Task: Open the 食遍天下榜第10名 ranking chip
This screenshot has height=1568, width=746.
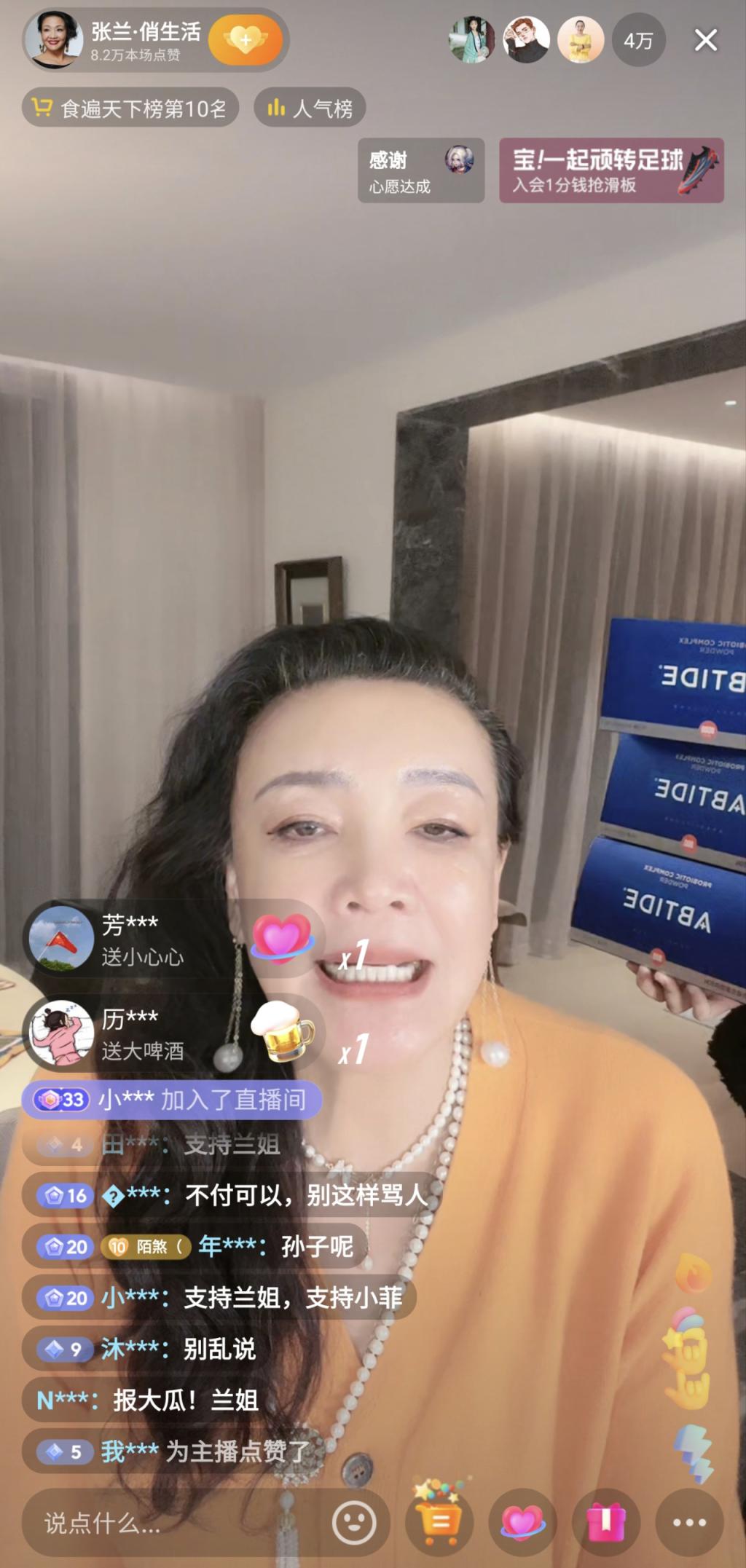Action: [x=131, y=109]
